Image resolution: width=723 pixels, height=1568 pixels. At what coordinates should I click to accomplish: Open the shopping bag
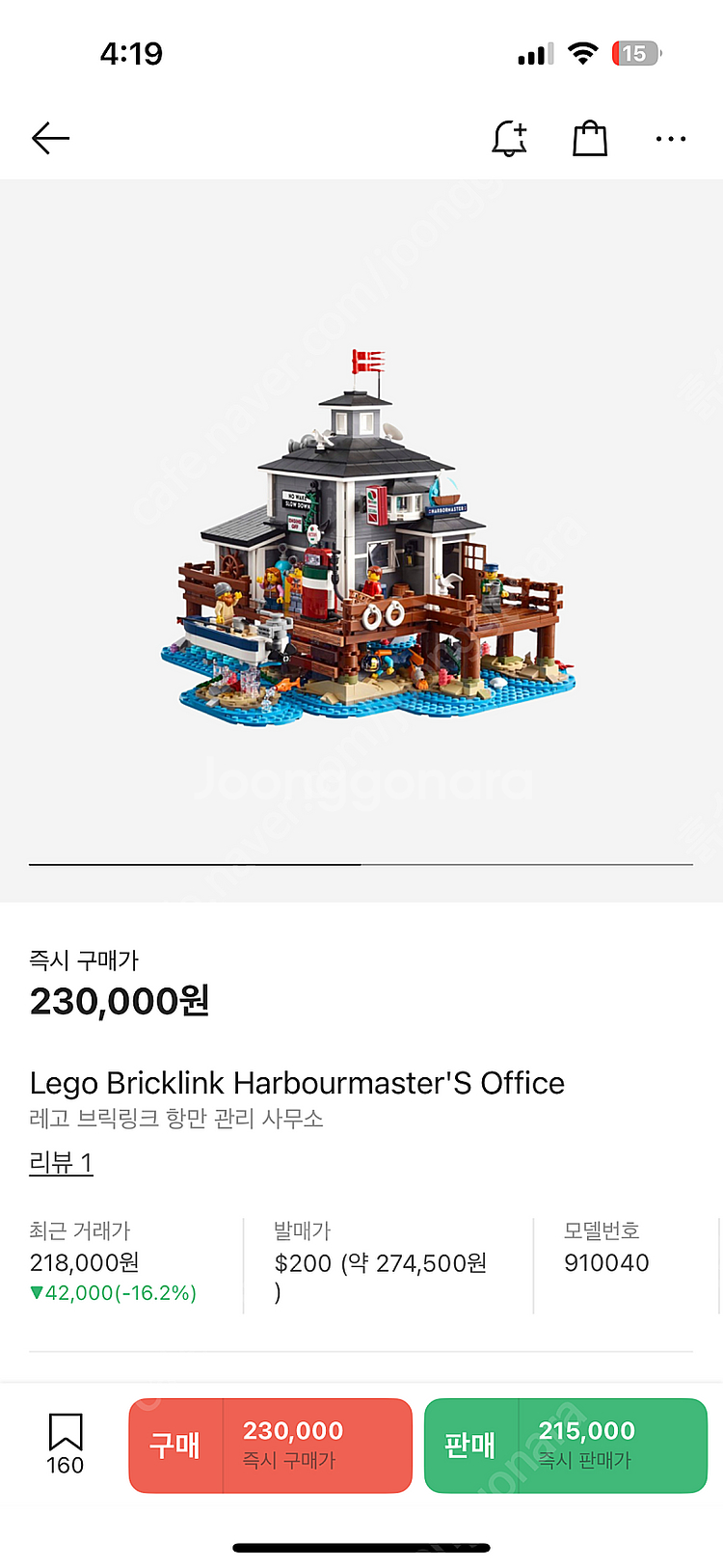(x=590, y=139)
